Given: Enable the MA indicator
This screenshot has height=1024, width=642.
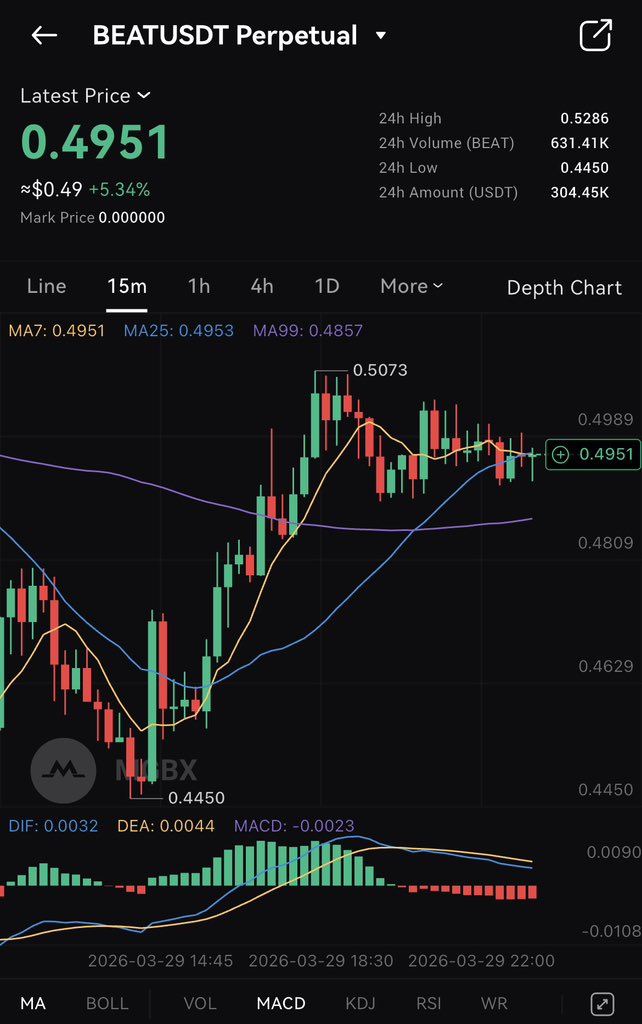Looking at the screenshot, I should 33,1003.
